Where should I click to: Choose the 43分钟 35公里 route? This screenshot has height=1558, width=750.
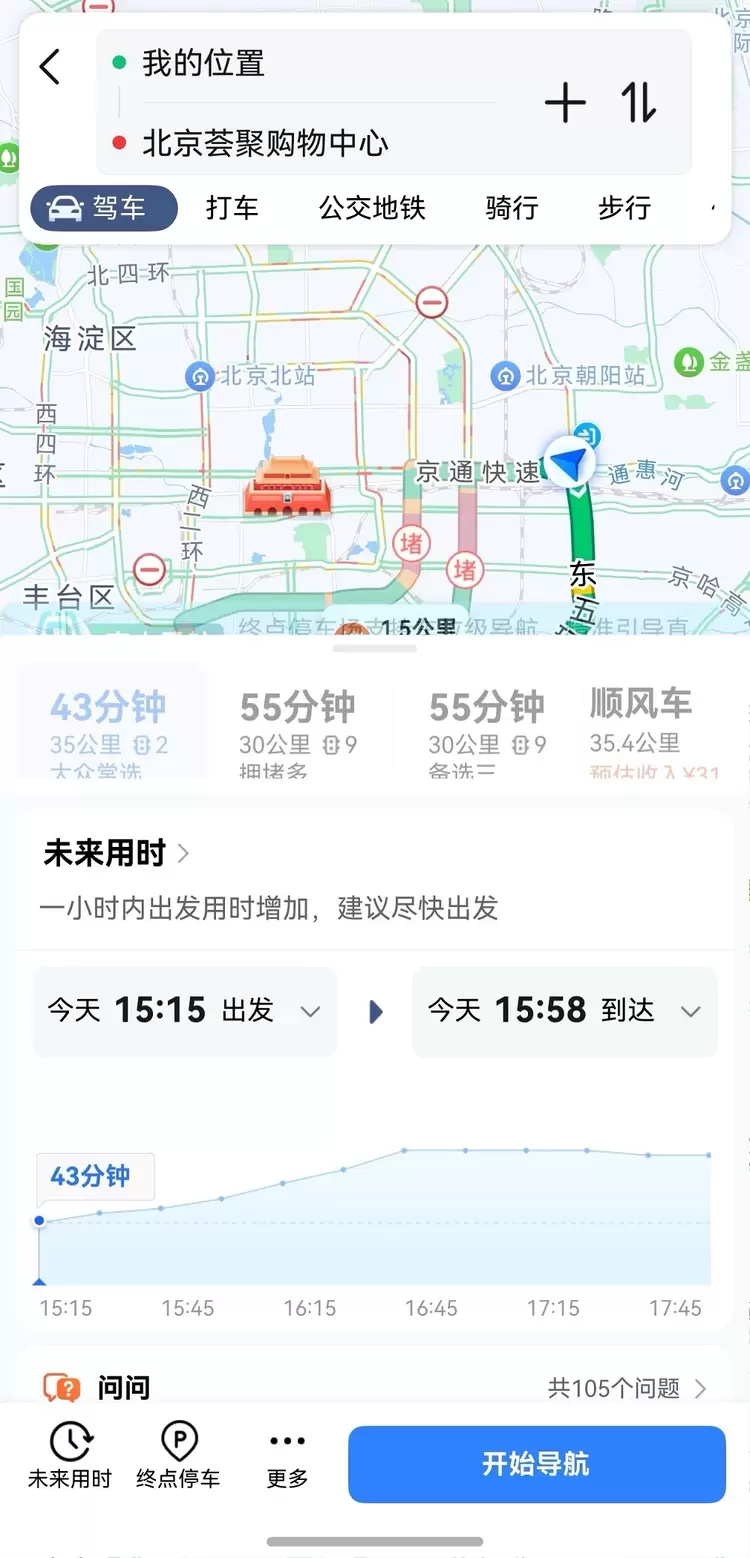pyautogui.click(x=110, y=728)
